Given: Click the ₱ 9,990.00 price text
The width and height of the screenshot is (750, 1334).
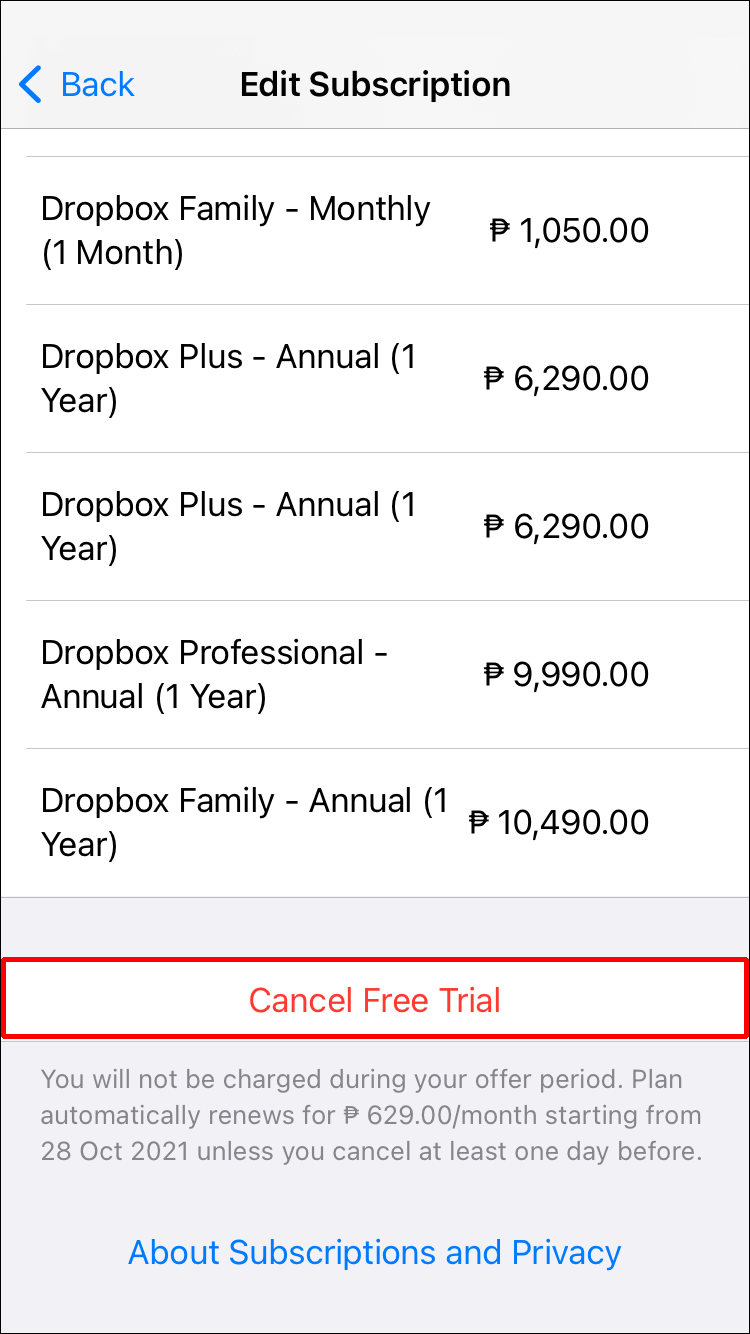Looking at the screenshot, I should tap(568, 674).
